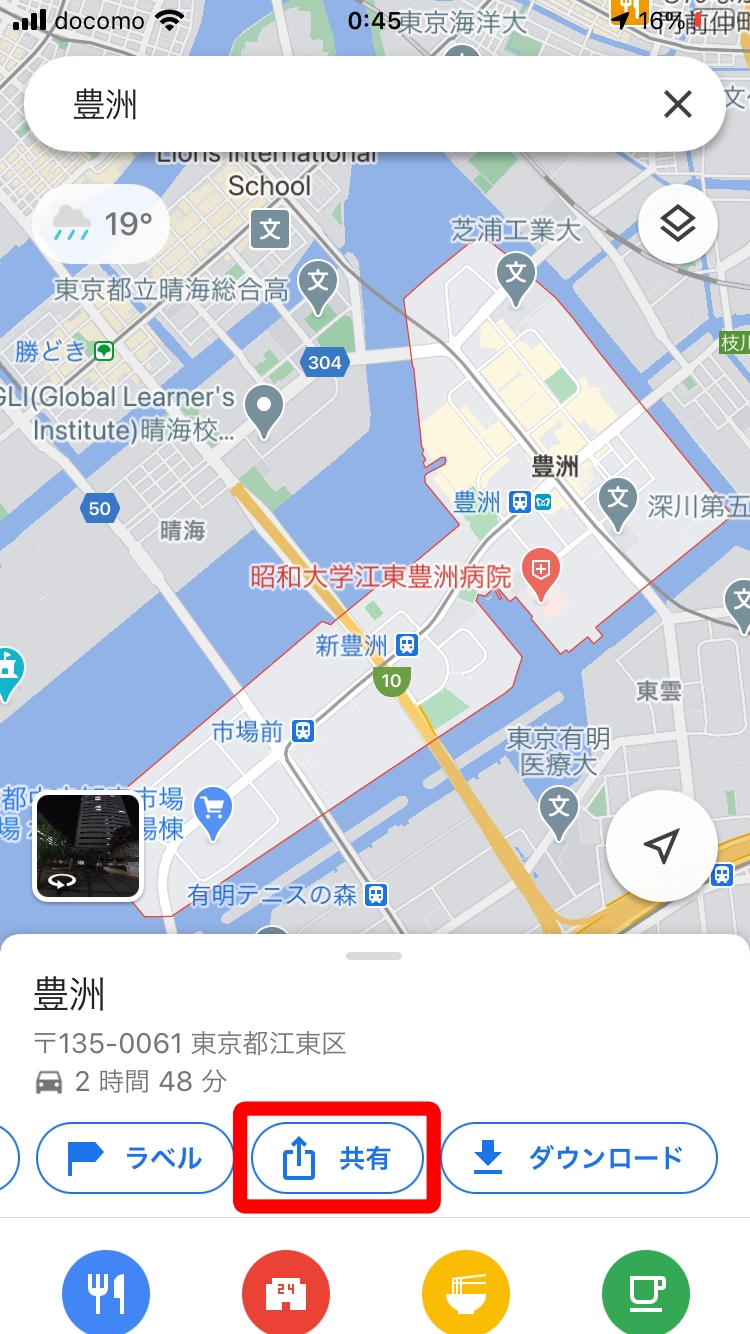Select the 新豊洲 station marker
Screen dimensions: 750x1334
406,646
